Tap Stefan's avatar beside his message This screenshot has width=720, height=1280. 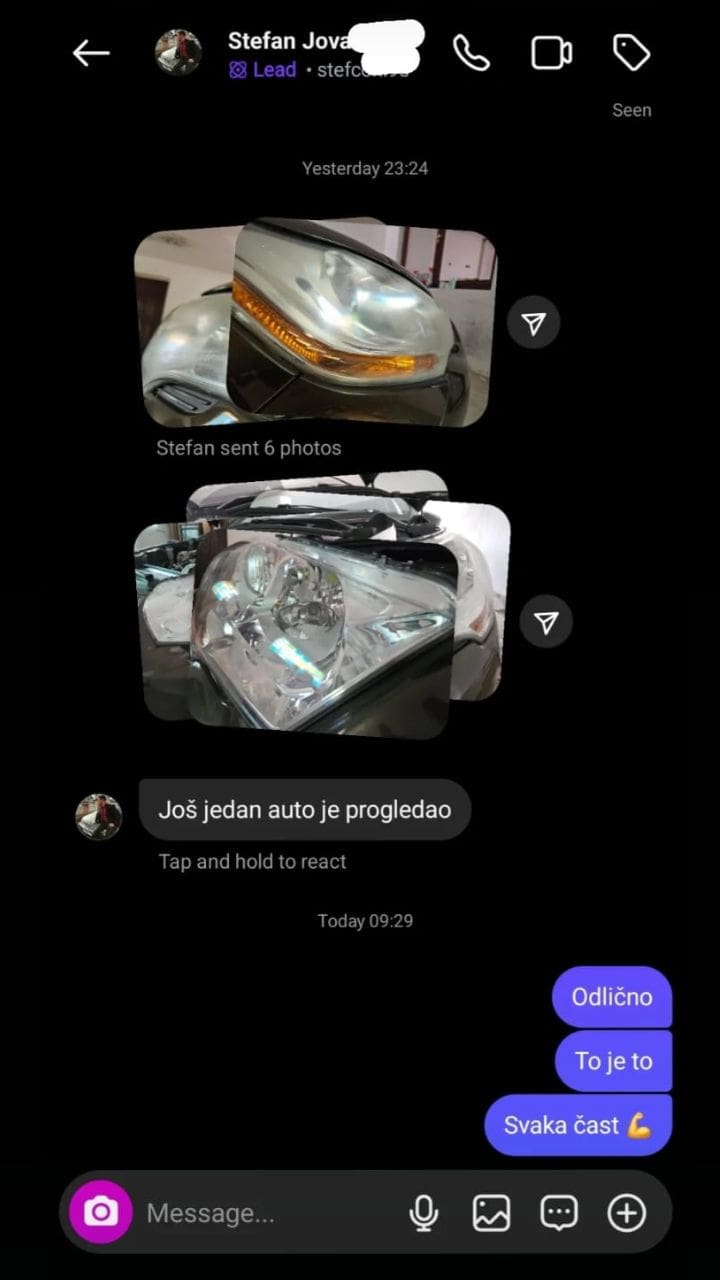click(x=99, y=816)
